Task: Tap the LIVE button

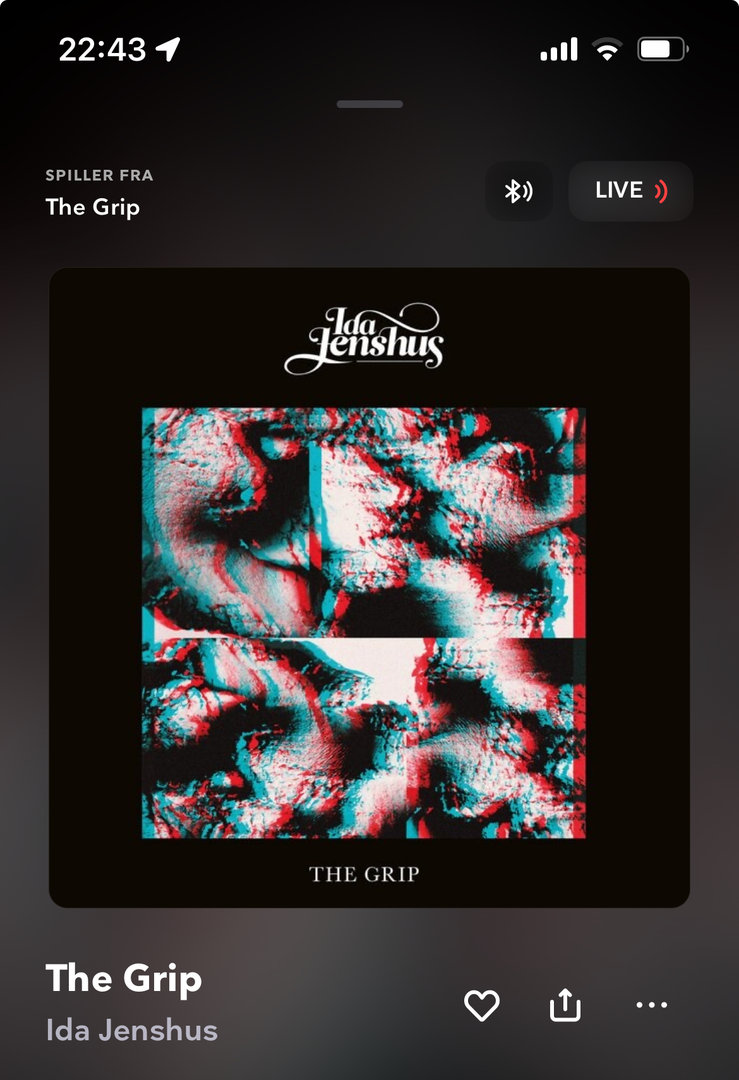Action: pos(630,191)
